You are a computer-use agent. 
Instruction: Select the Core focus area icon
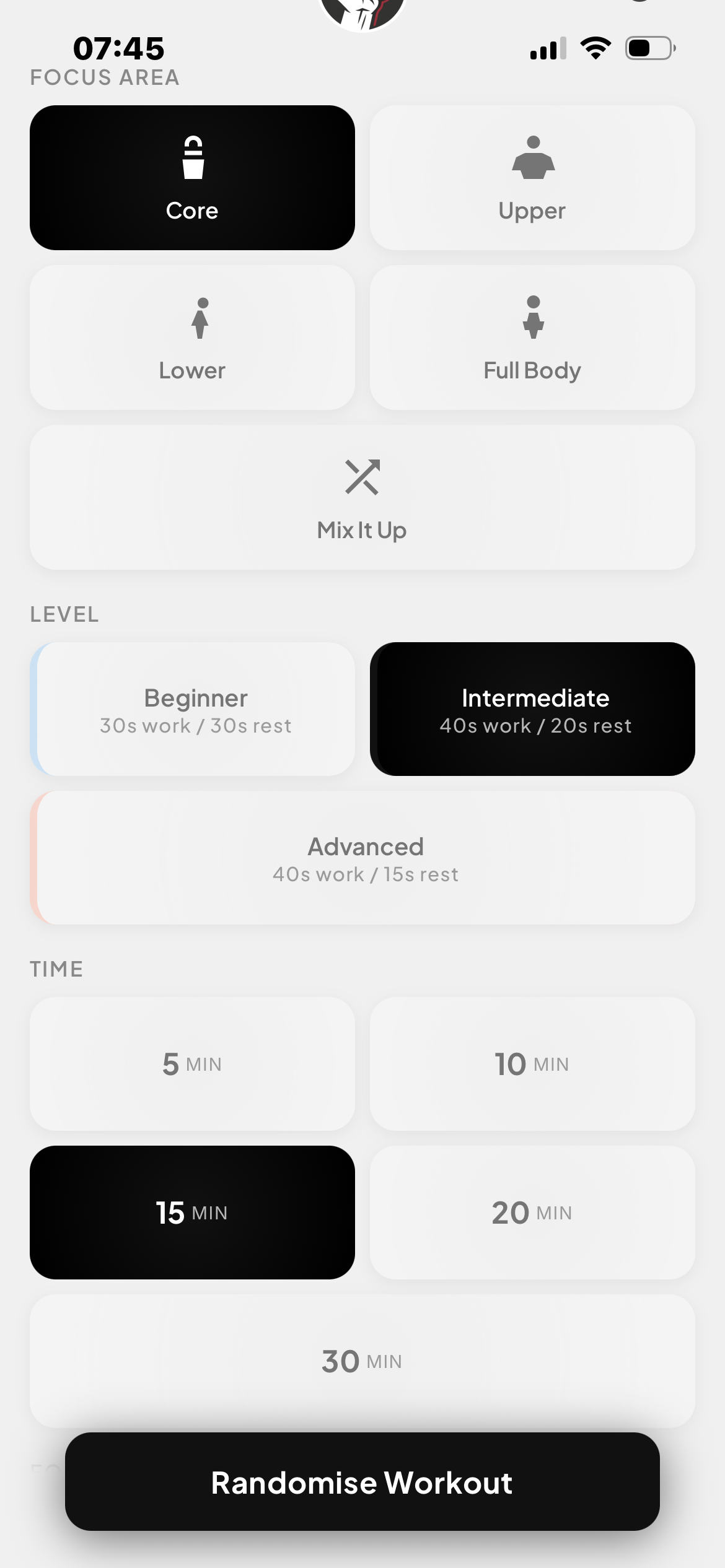(192, 157)
